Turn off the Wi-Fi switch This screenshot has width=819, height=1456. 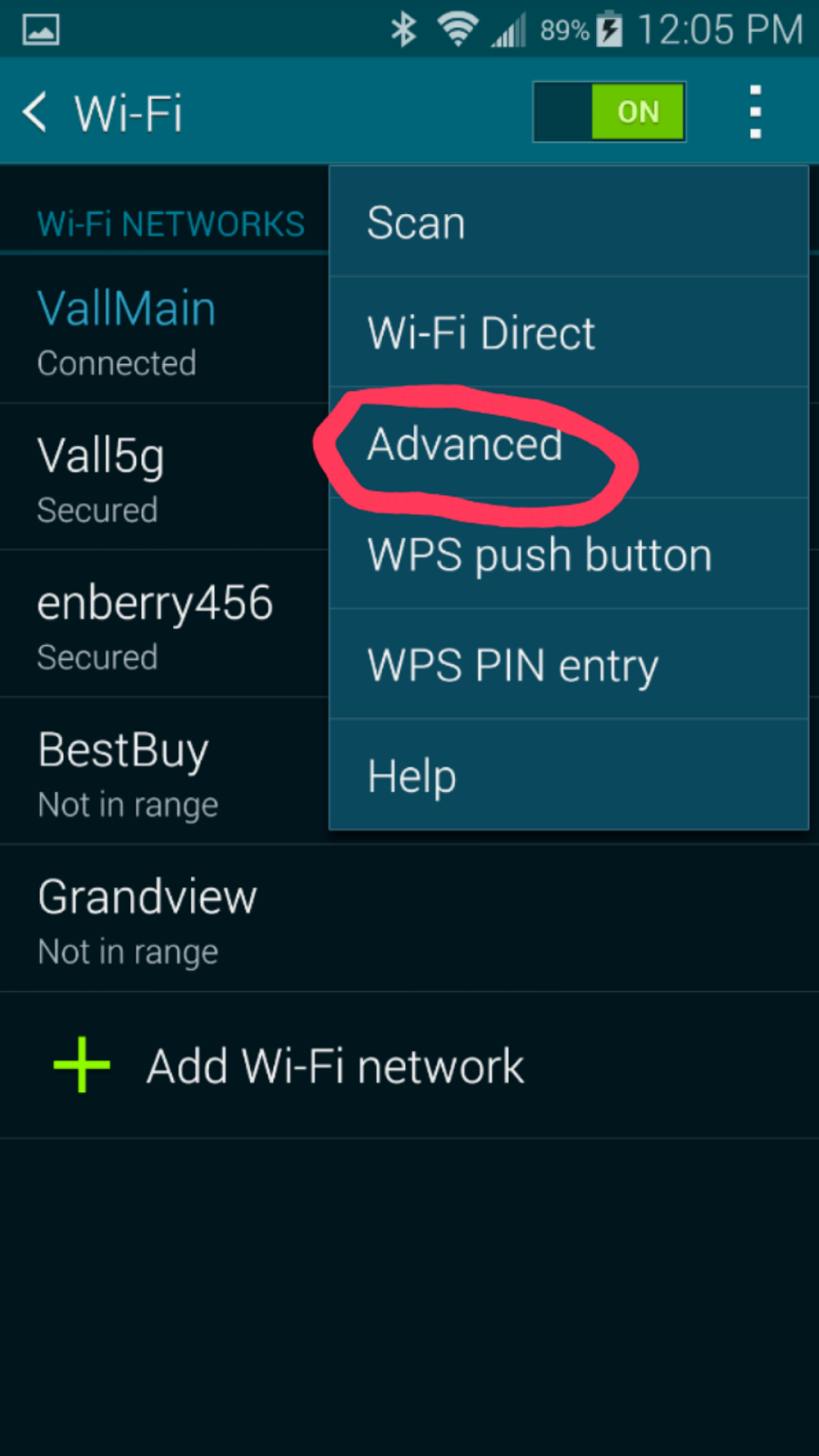coord(609,112)
